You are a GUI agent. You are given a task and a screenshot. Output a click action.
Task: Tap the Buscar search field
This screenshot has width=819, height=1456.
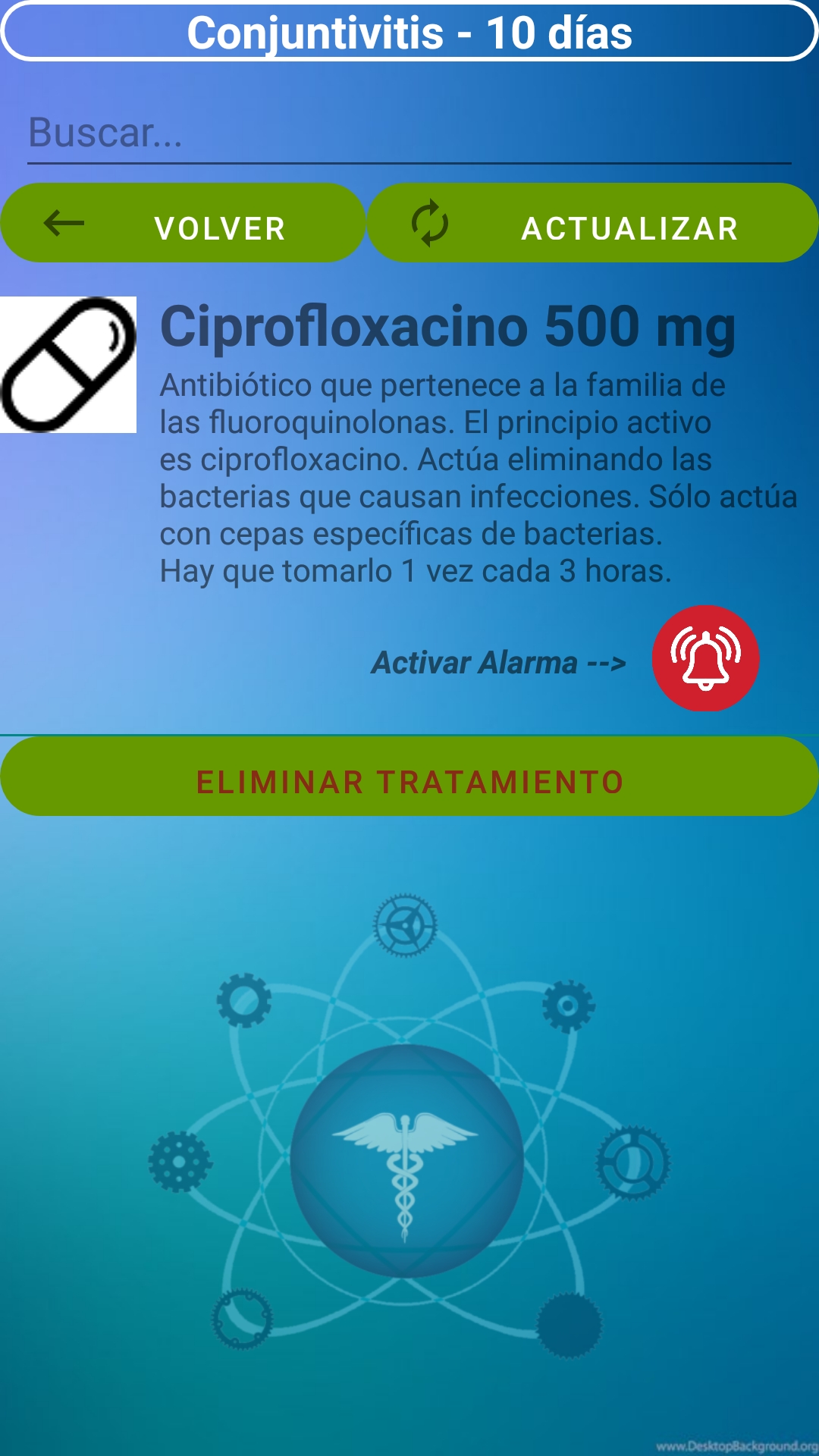409,133
